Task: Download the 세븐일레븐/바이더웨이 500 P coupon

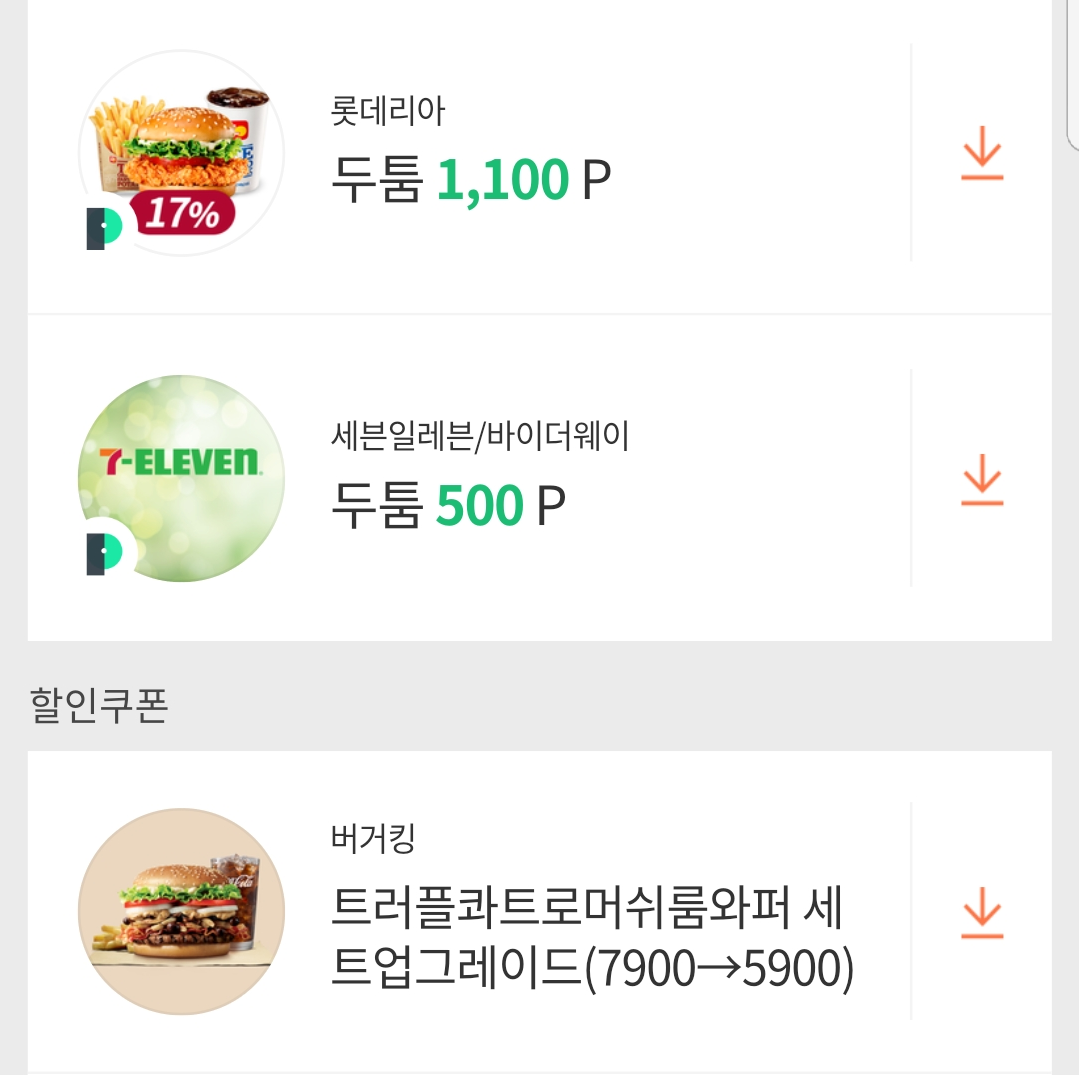Action: [981, 479]
